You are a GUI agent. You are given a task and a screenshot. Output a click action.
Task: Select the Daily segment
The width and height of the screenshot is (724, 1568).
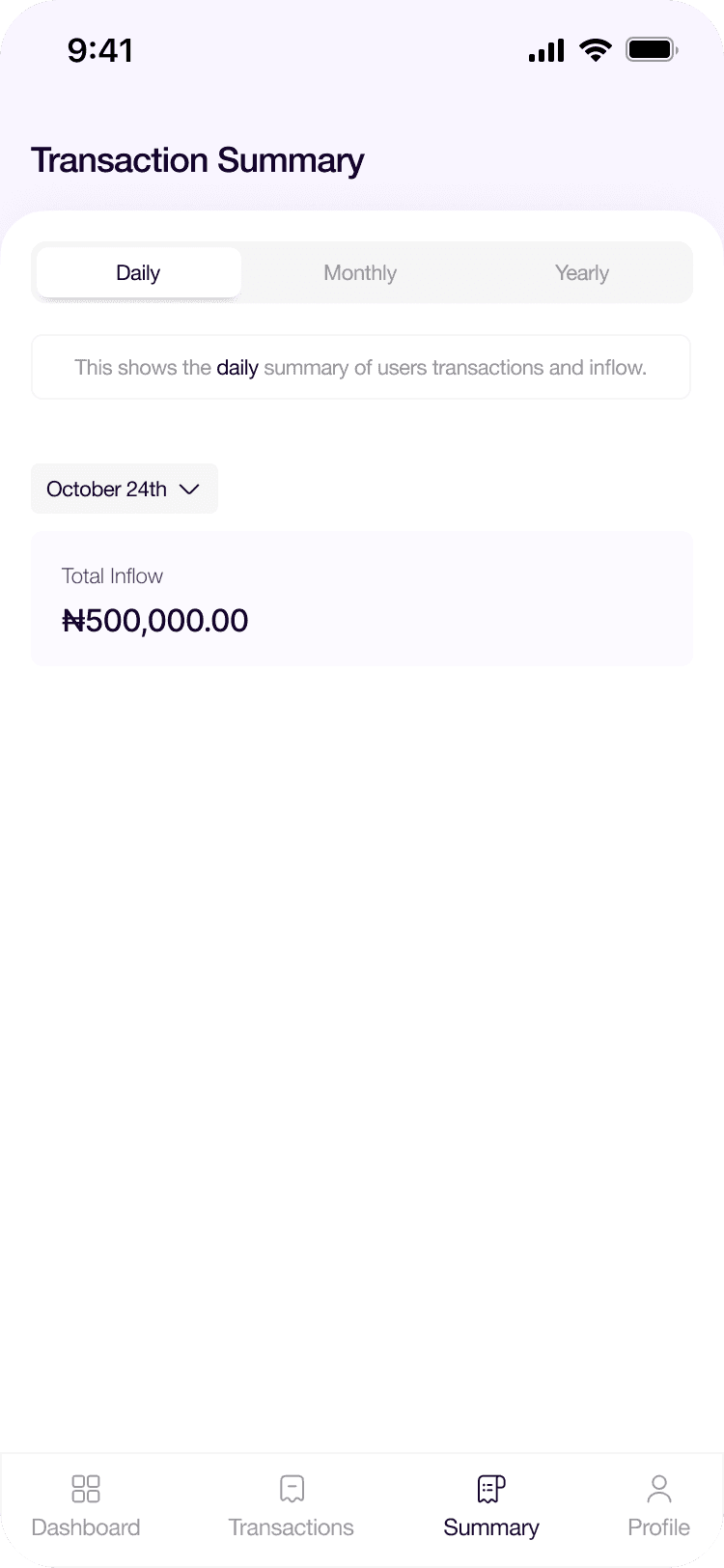[x=139, y=272]
